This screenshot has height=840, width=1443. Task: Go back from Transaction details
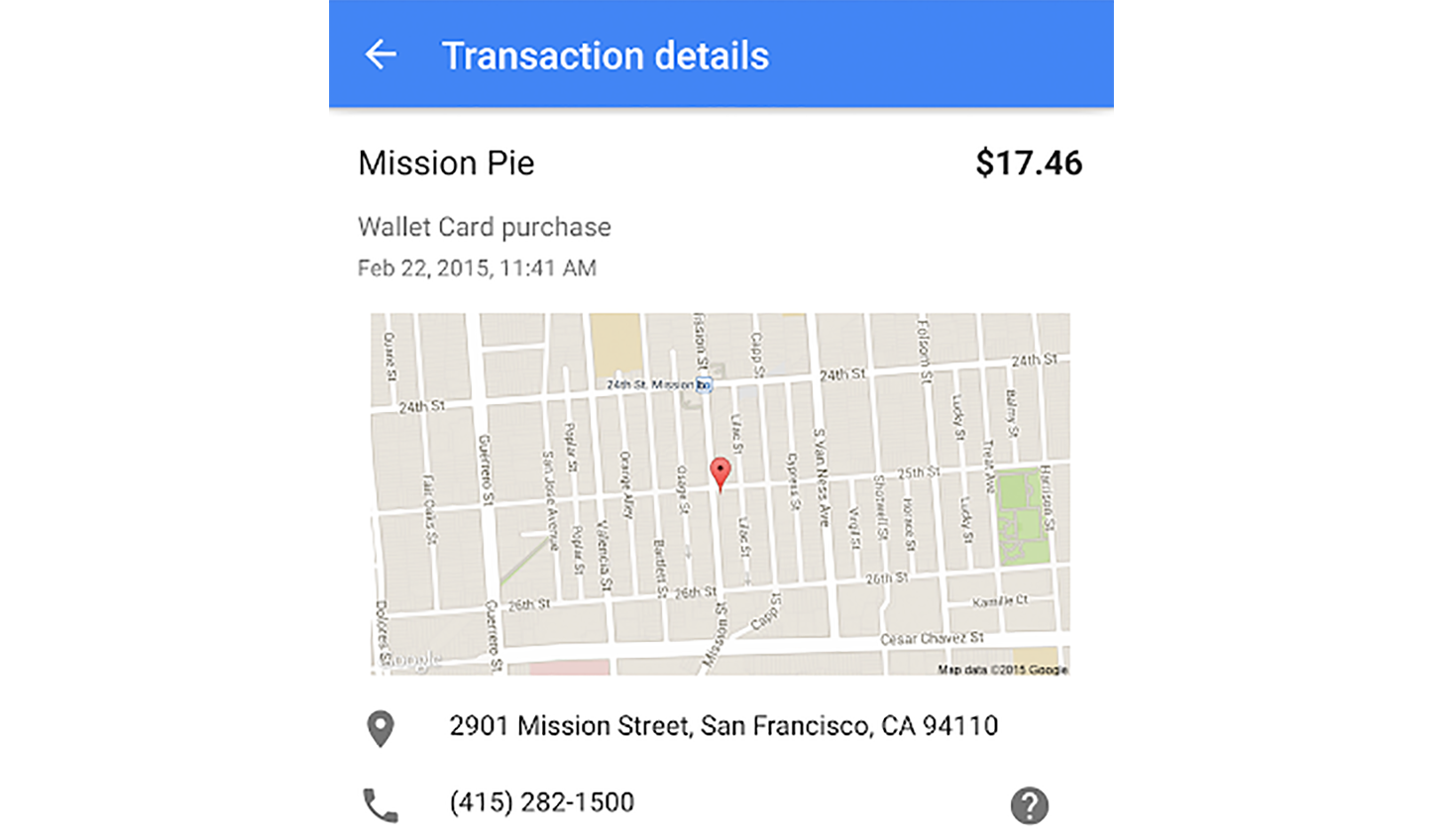381,54
